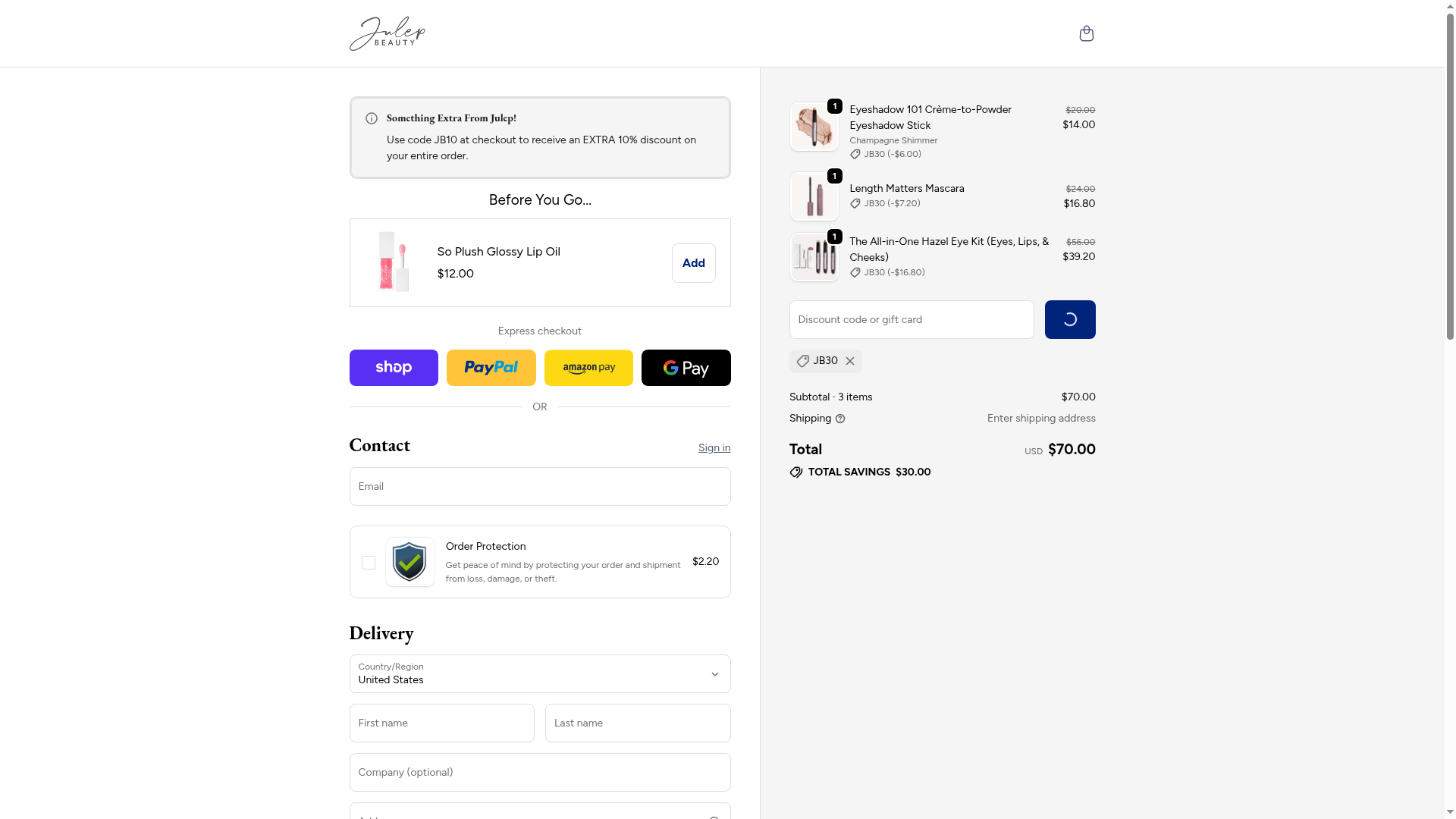Open the shopping bag icon
This screenshot has width=1456, height=819.
[1086, 33]
